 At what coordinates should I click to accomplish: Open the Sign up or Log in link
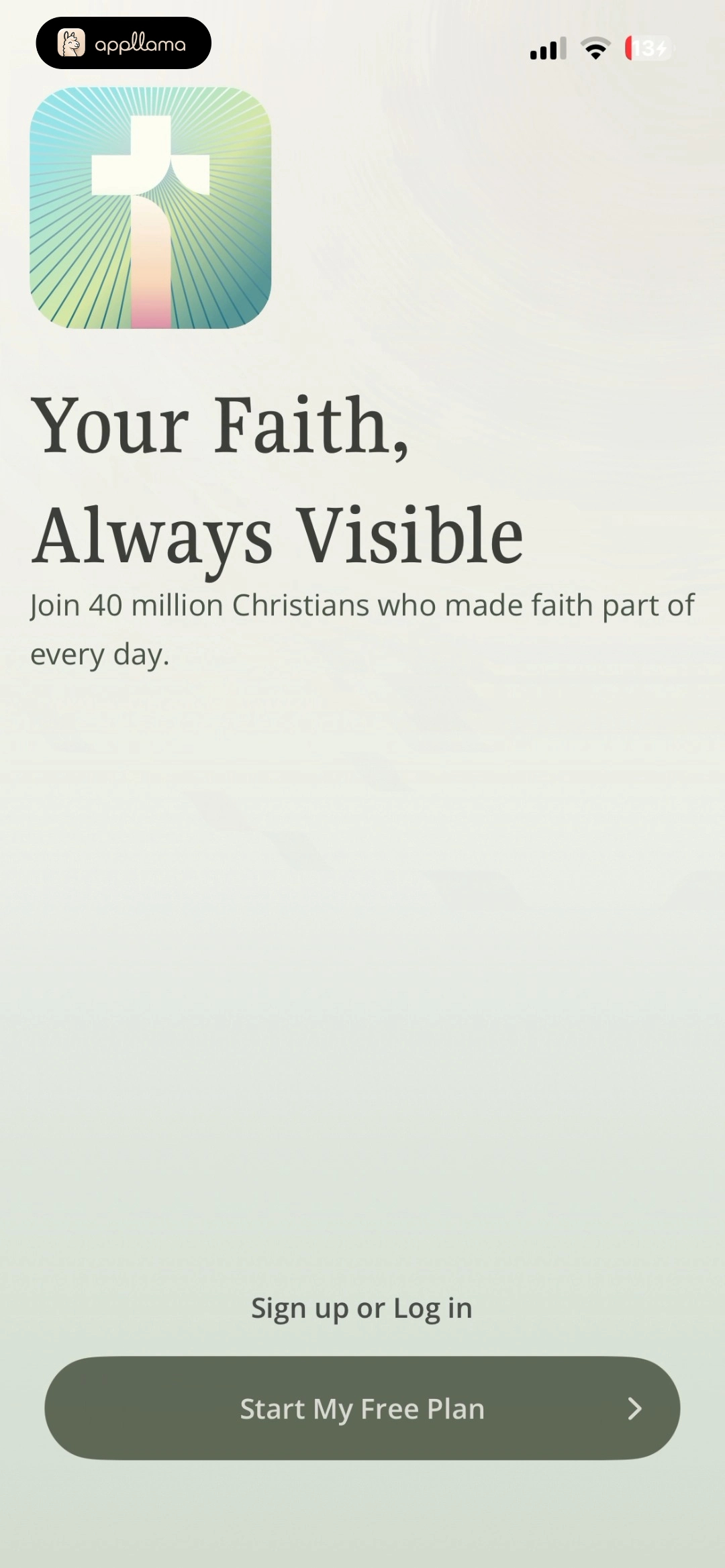click(x=362, y=1308)
